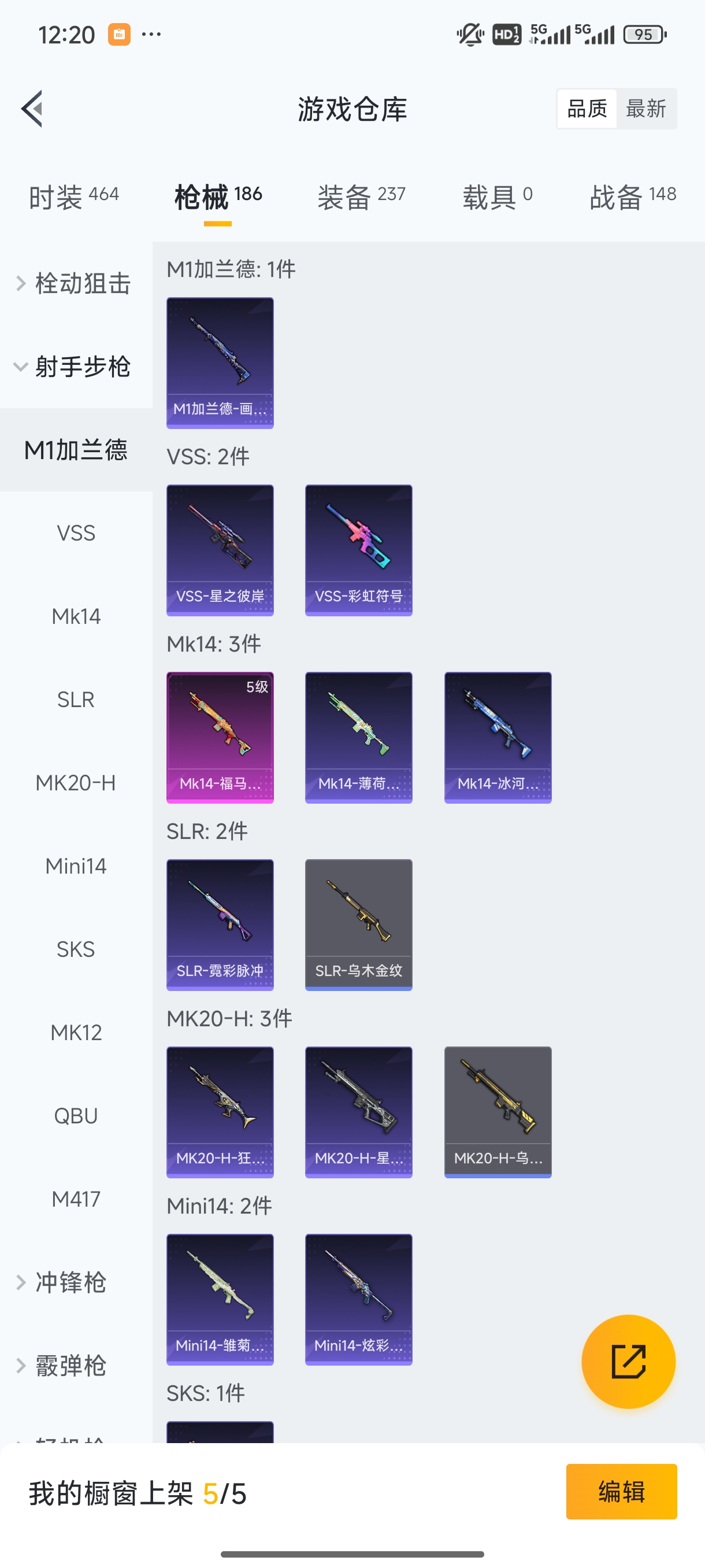Screen dimensions: 705x1568
Task: Select VSS in the sidebar
Action: click(x=76, y=533)
